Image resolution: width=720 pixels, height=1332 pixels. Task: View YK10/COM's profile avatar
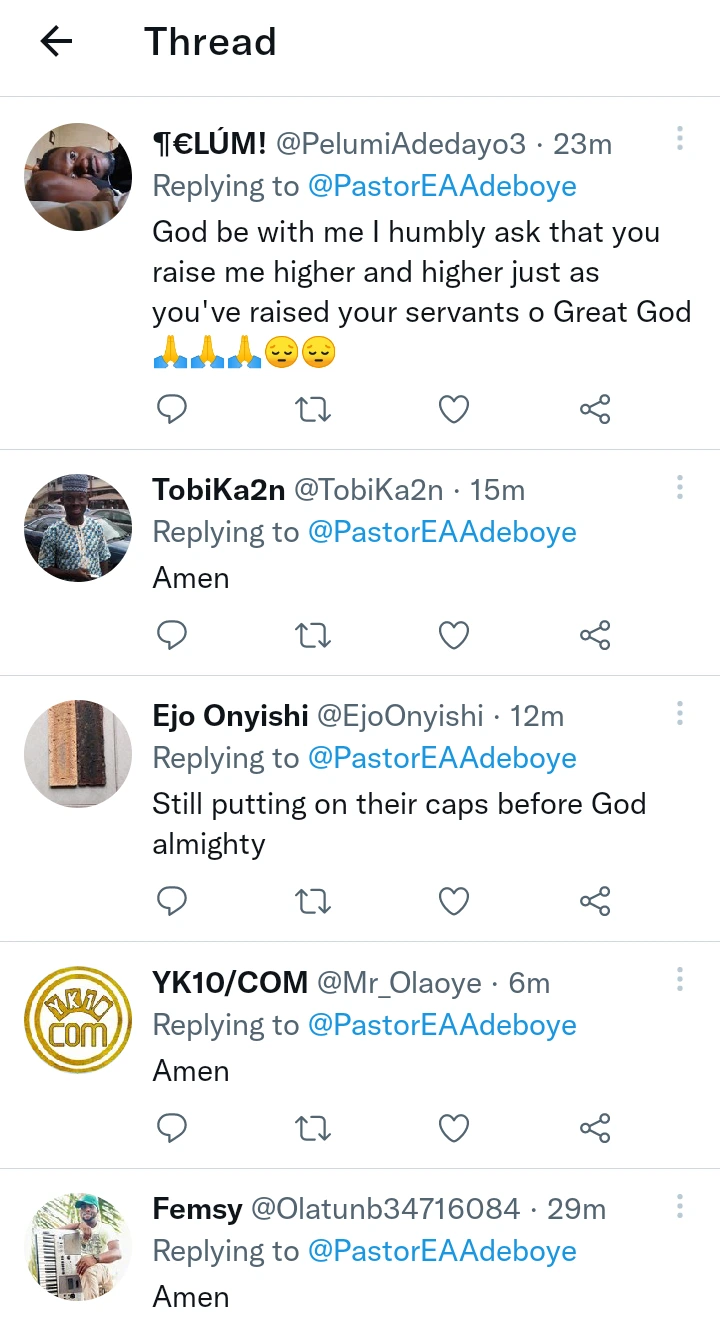pos(78,1020)
